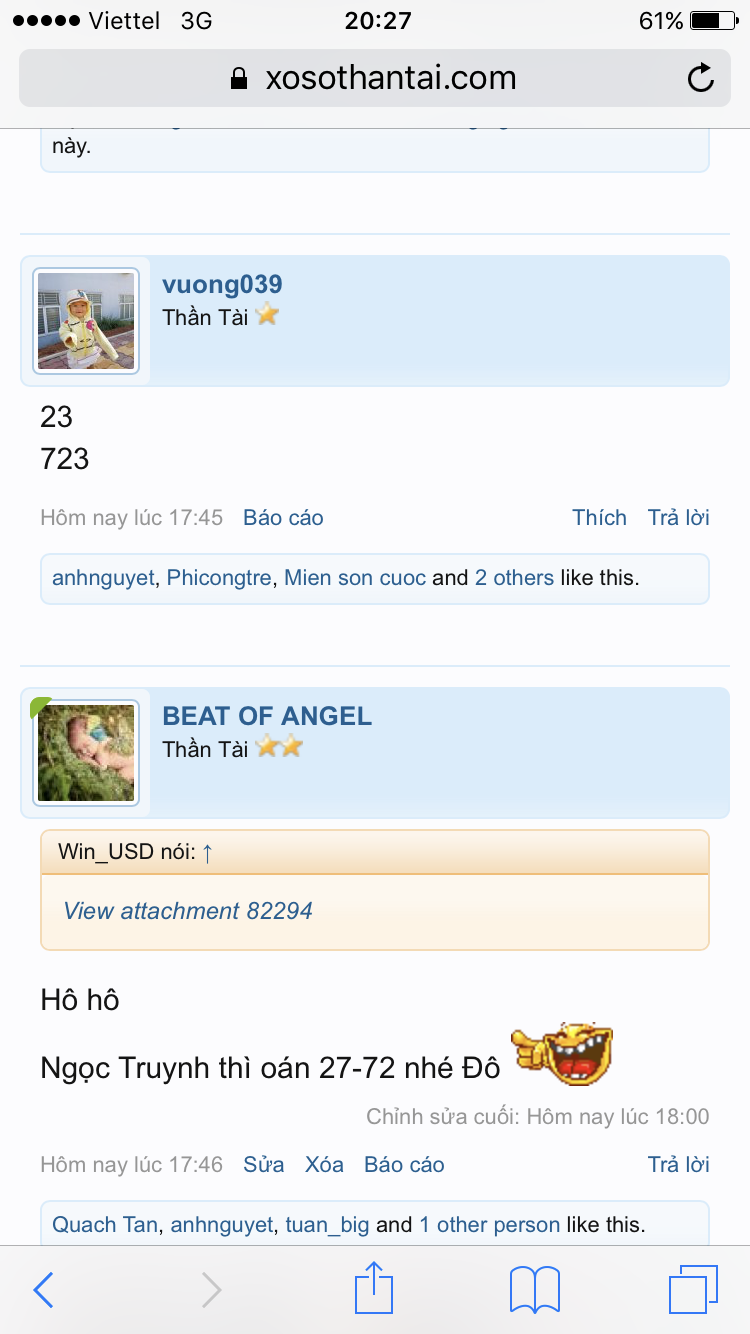The width and height of the screenshot is (750, 1334).
Task: Report vuong039's post via Báo cáo
Action: [283, 518]
